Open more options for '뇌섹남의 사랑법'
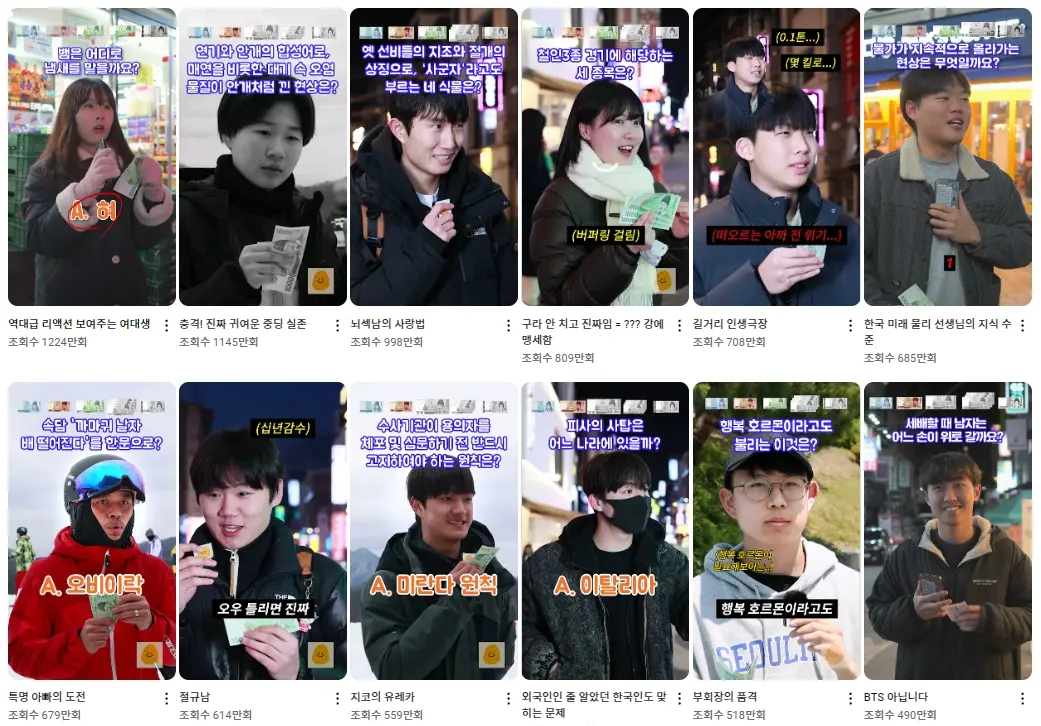Viewport: 1041px width, 726px height. (x=508, y=325)
